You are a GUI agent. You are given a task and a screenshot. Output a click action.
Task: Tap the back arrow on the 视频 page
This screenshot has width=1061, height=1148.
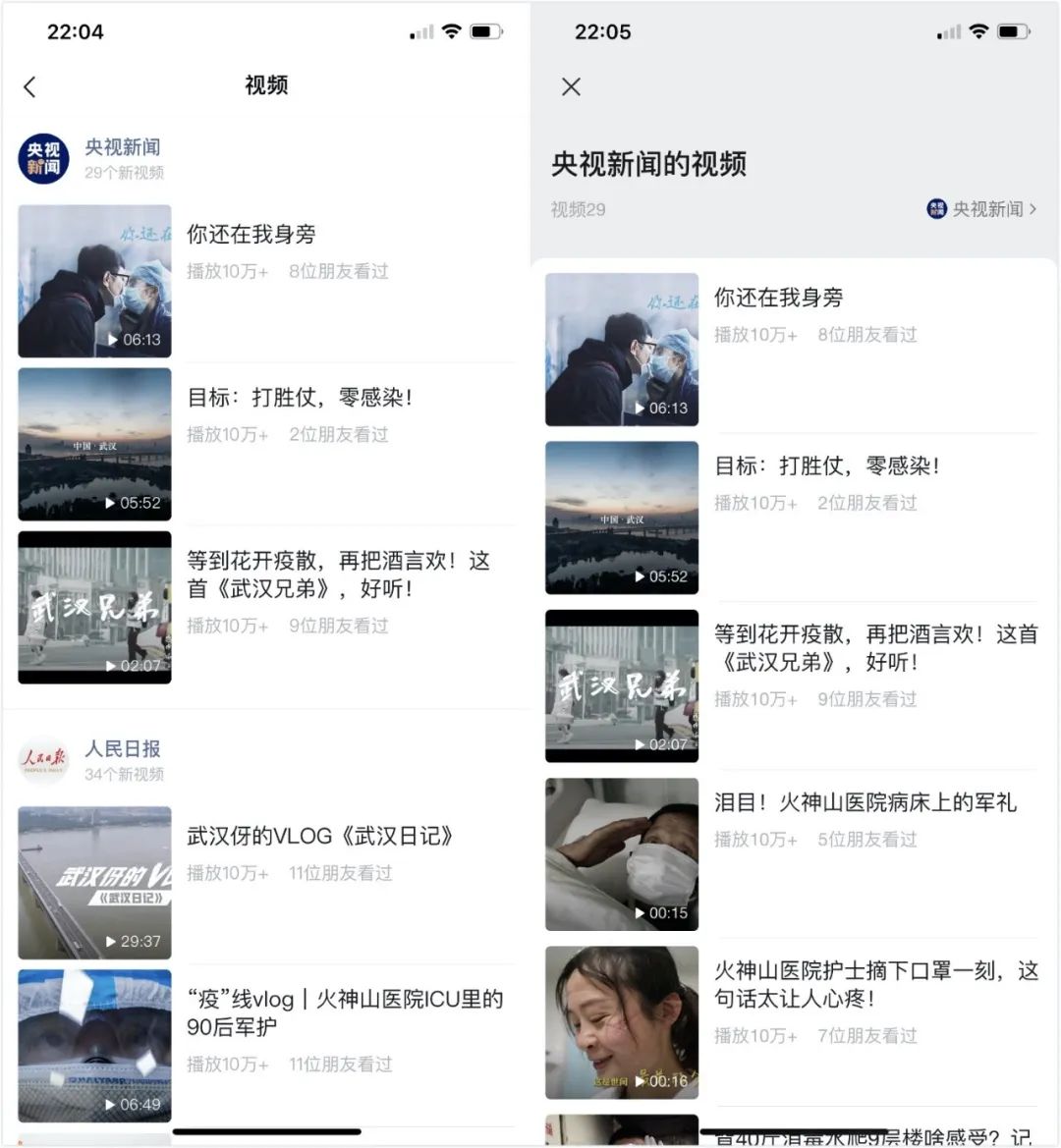[x=29, y=86]
